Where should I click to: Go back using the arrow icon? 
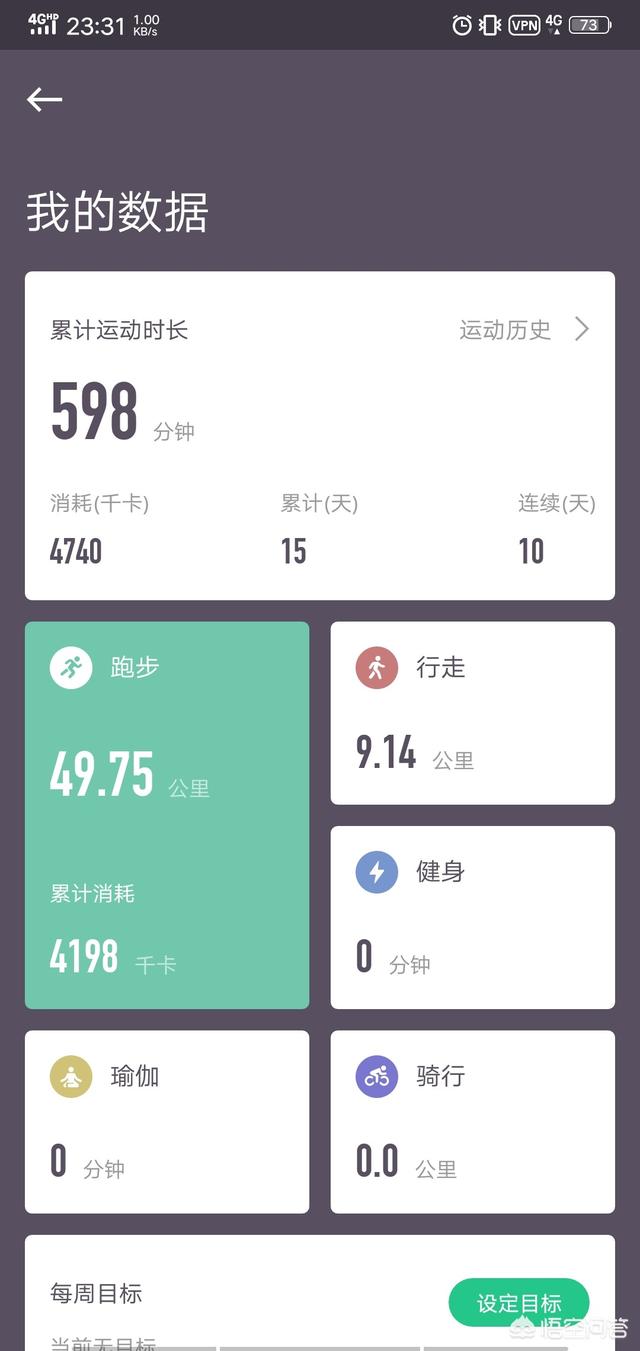click(x=44, y=99)
